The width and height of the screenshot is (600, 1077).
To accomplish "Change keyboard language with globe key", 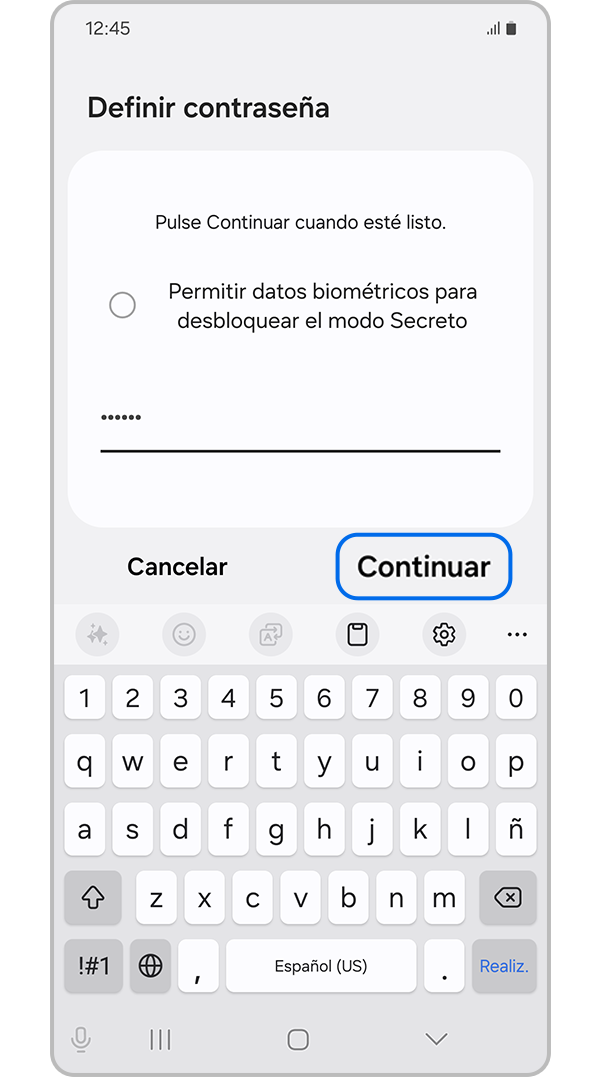I will click(x=151, y=966).
